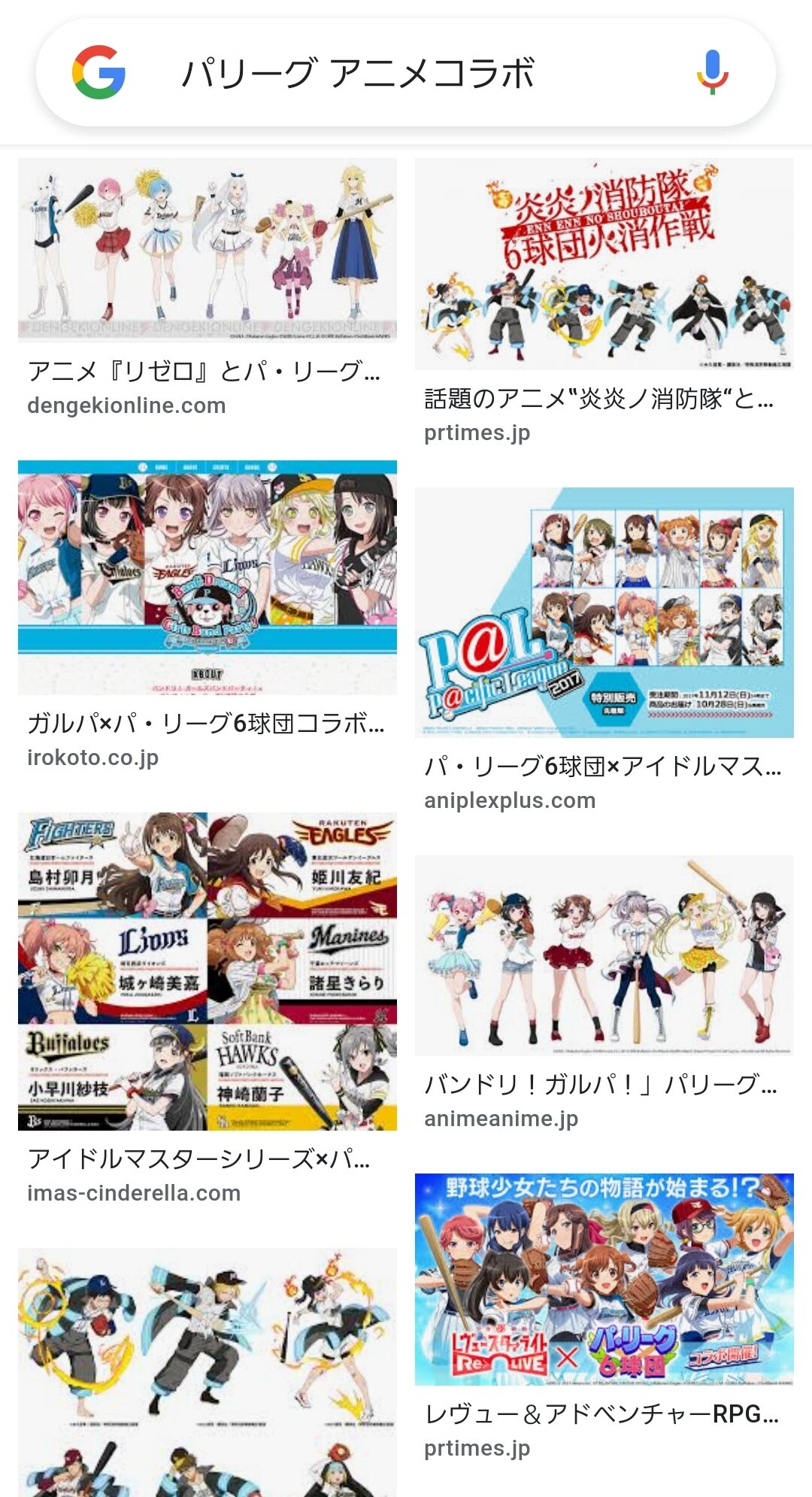The image size is (812, 1497).
Task: Open the prtimes.jp 炎炎ノ消防隊 image result
Action: 604,264
